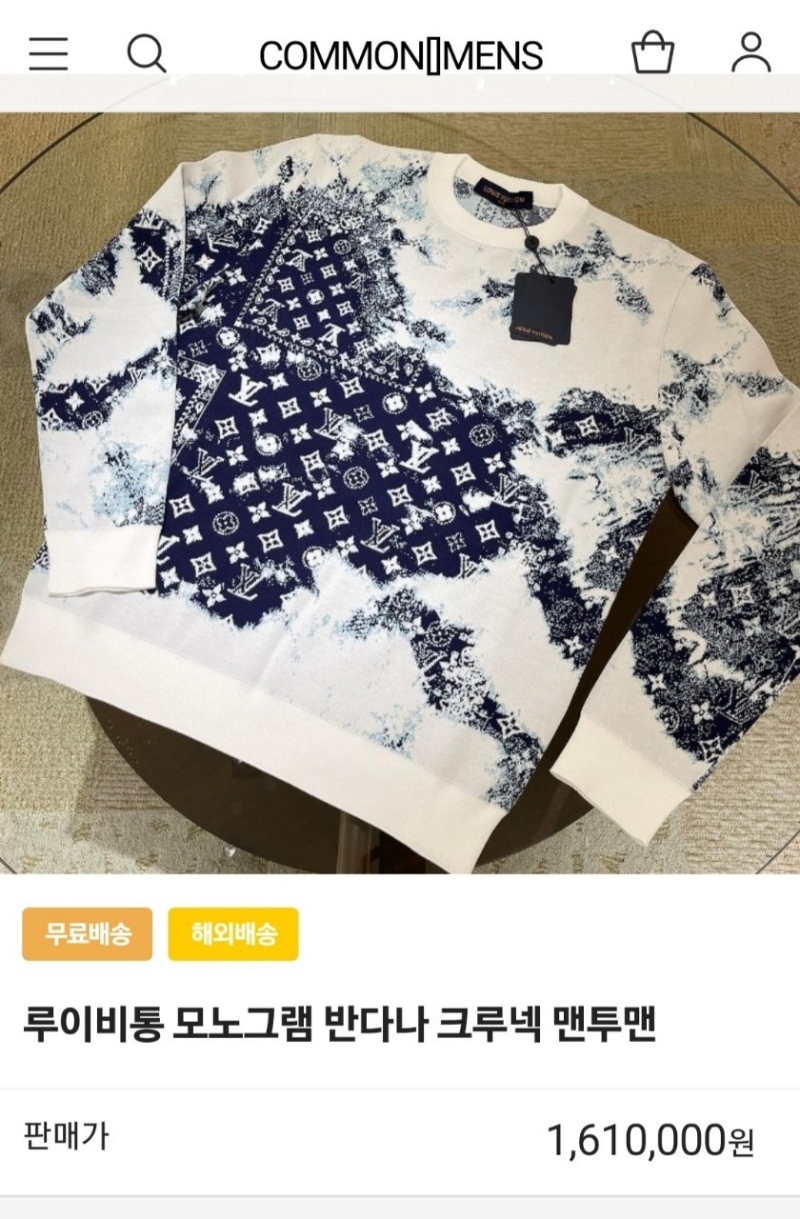Open the hamburger menu
The image size is (800, 1219).
click(x=48, y=53)
